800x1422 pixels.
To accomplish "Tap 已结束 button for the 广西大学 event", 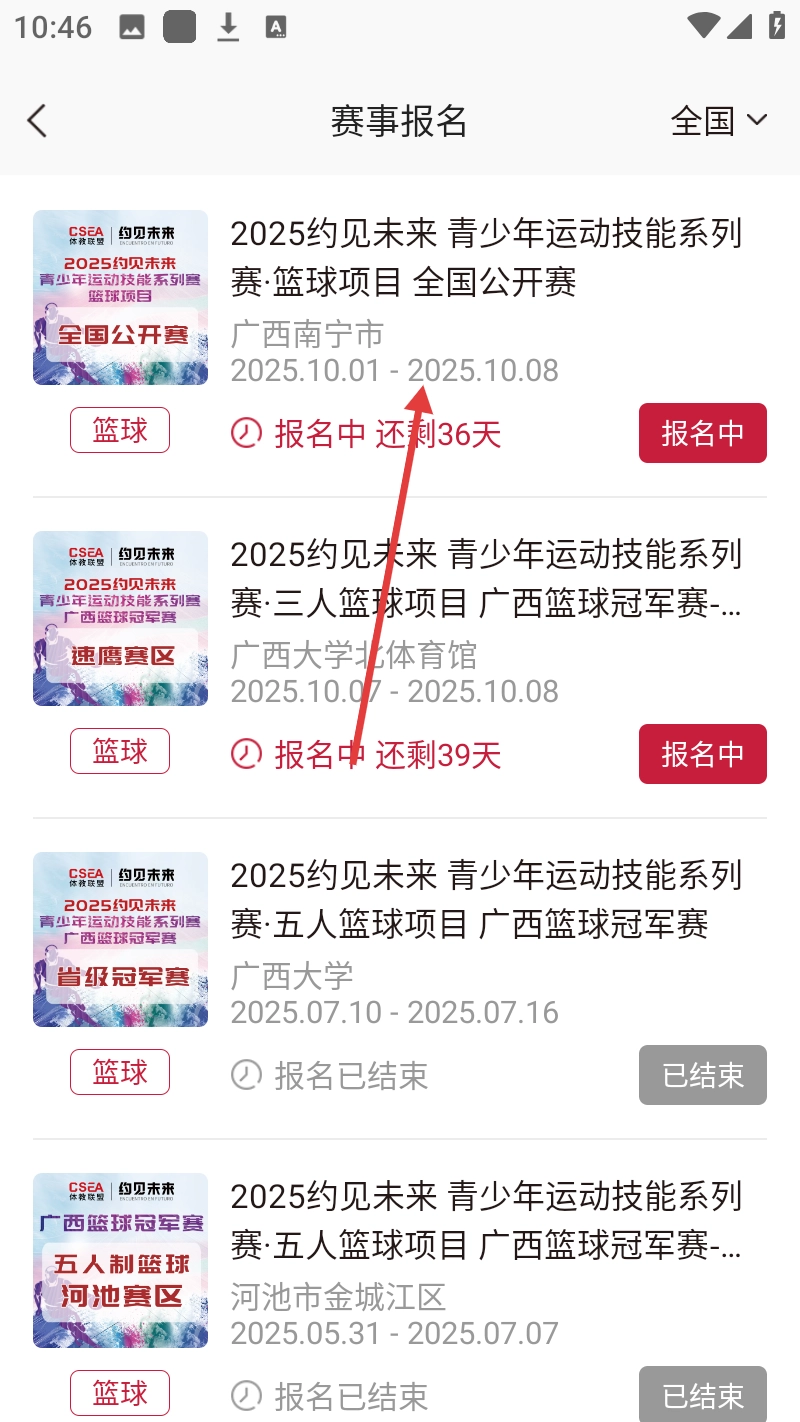I will (702, 1075).
